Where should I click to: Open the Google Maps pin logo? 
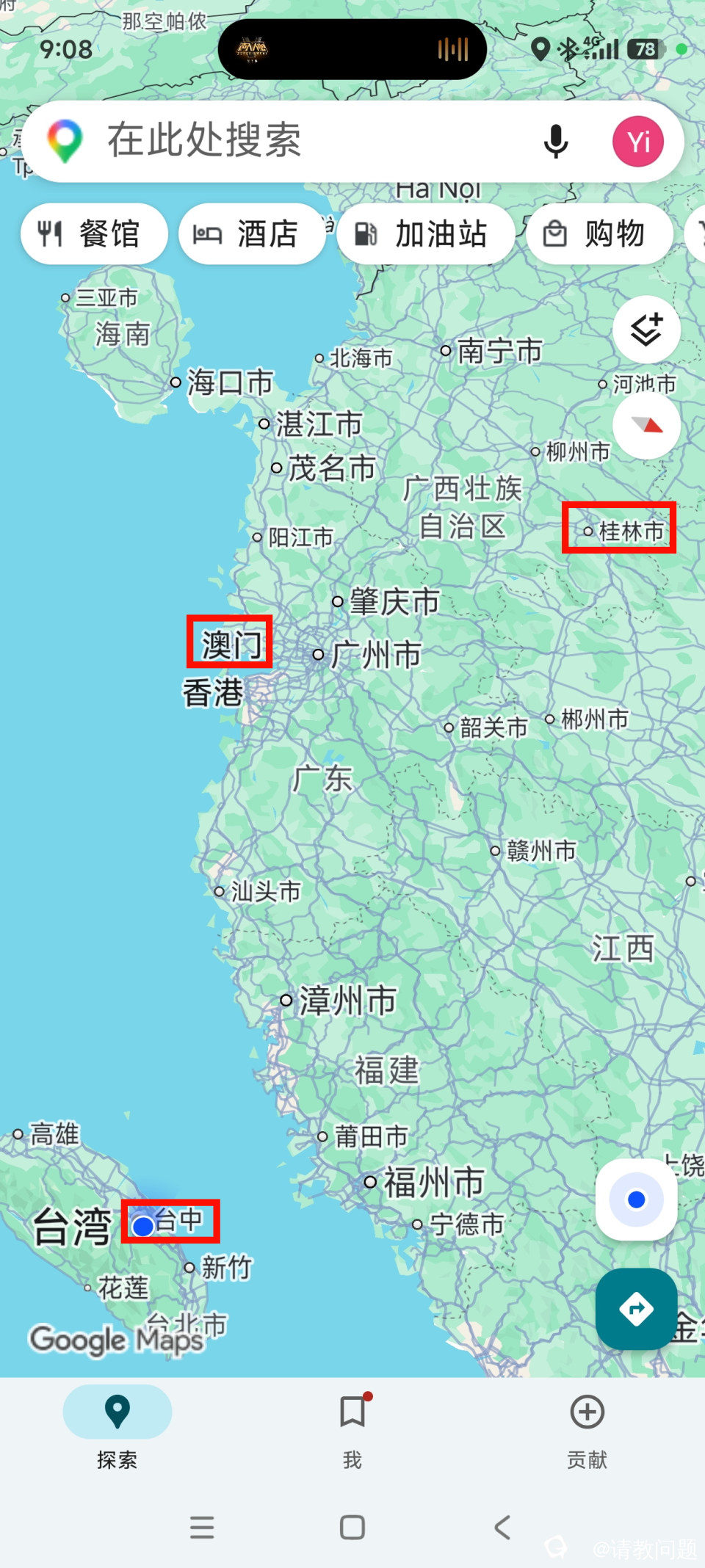point(65,140)
